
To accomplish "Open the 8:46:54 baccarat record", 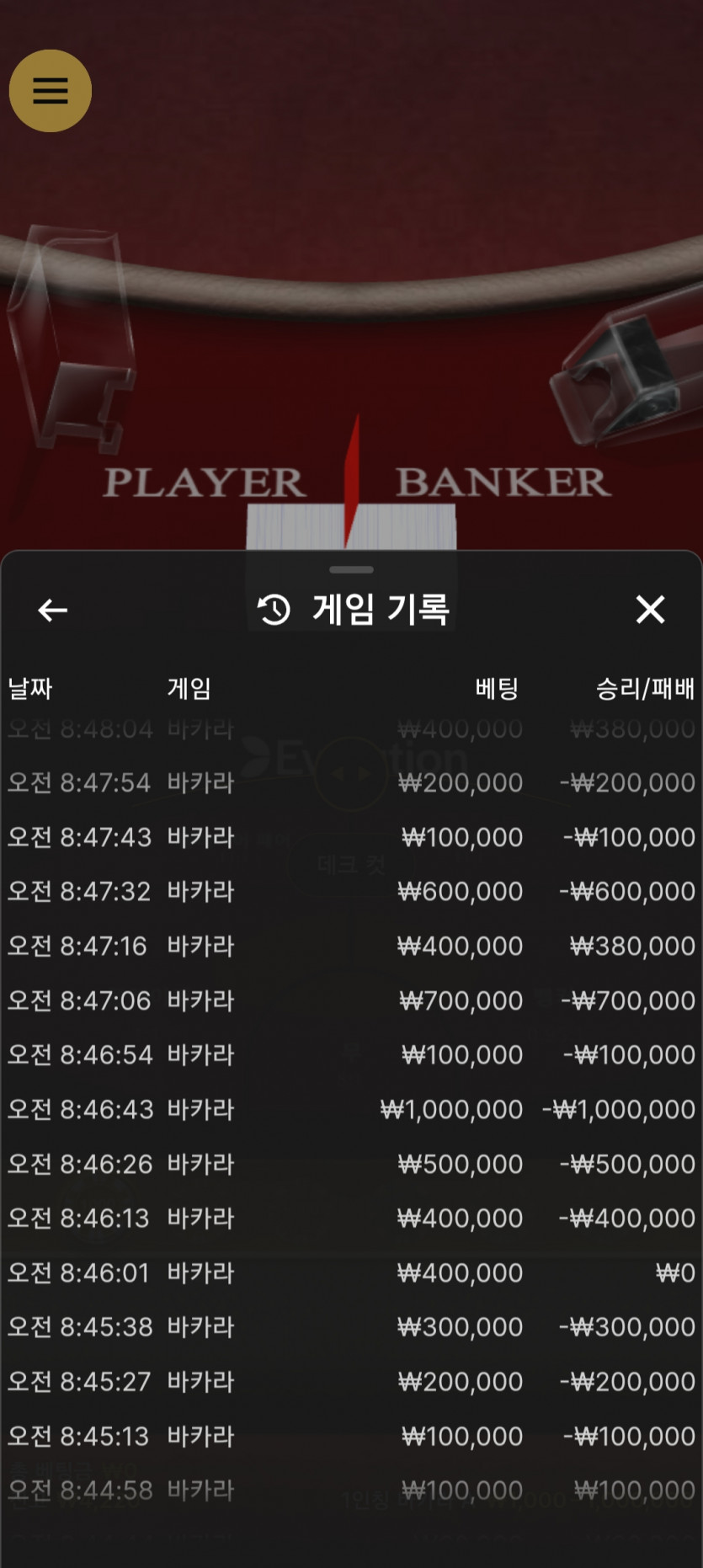I will [x=351, y=1054].
